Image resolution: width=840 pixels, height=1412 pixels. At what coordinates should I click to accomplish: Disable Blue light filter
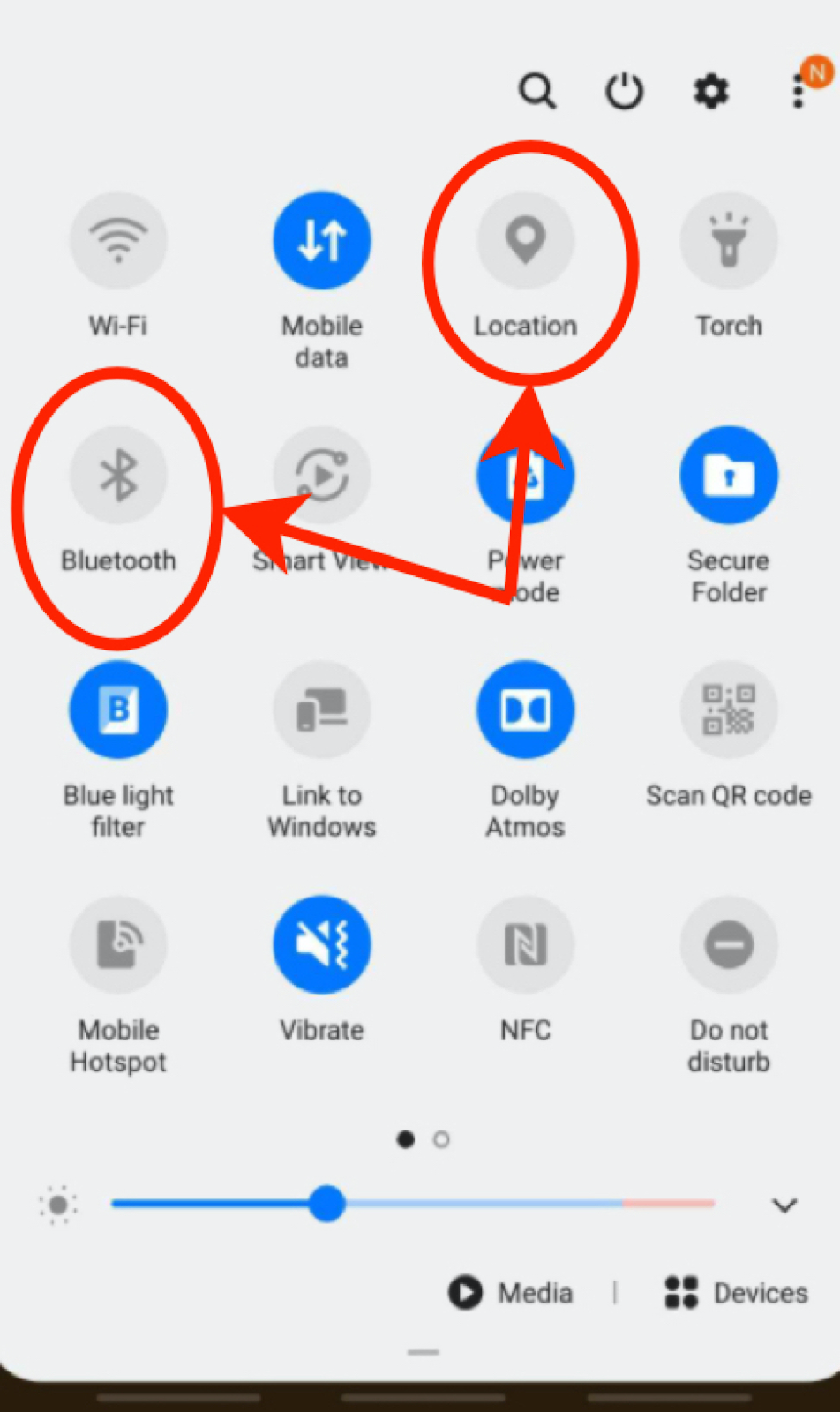tap(118, 710)
